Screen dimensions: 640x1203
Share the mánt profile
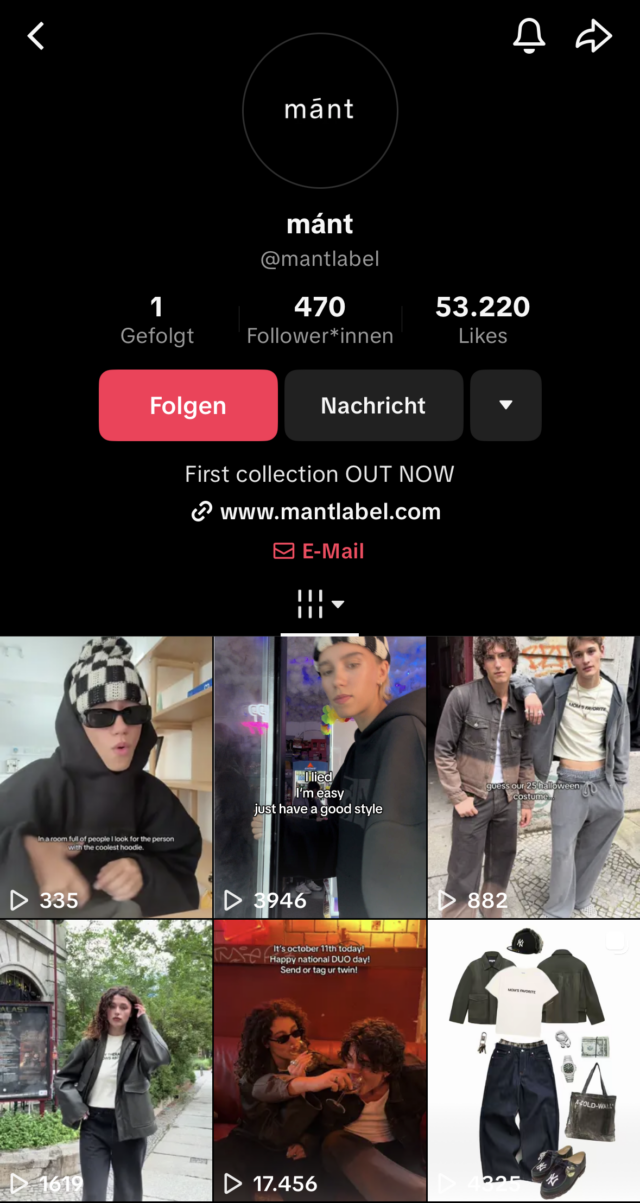point(593,37)
